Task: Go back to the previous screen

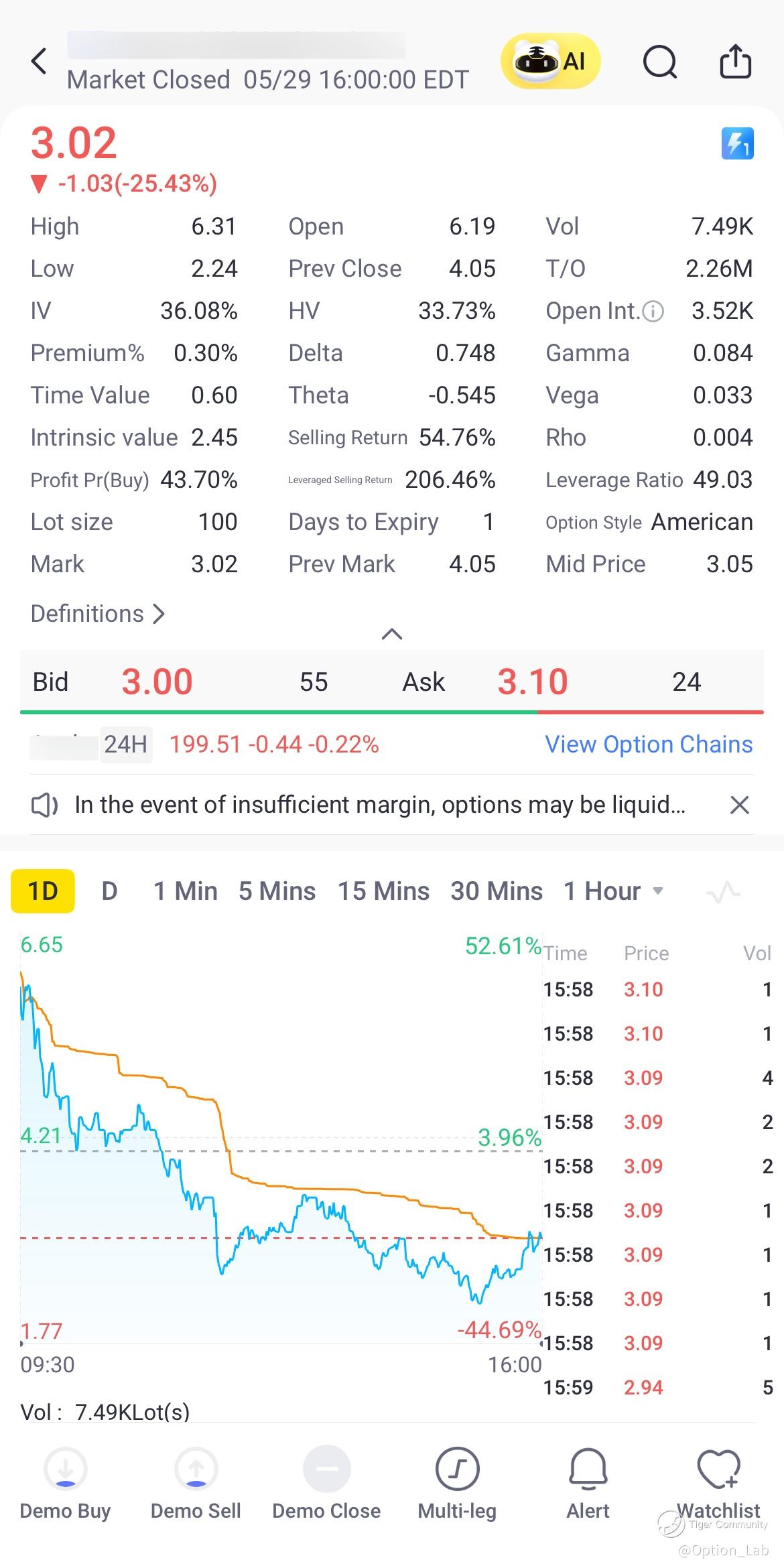Action: [x=40, y=61]
